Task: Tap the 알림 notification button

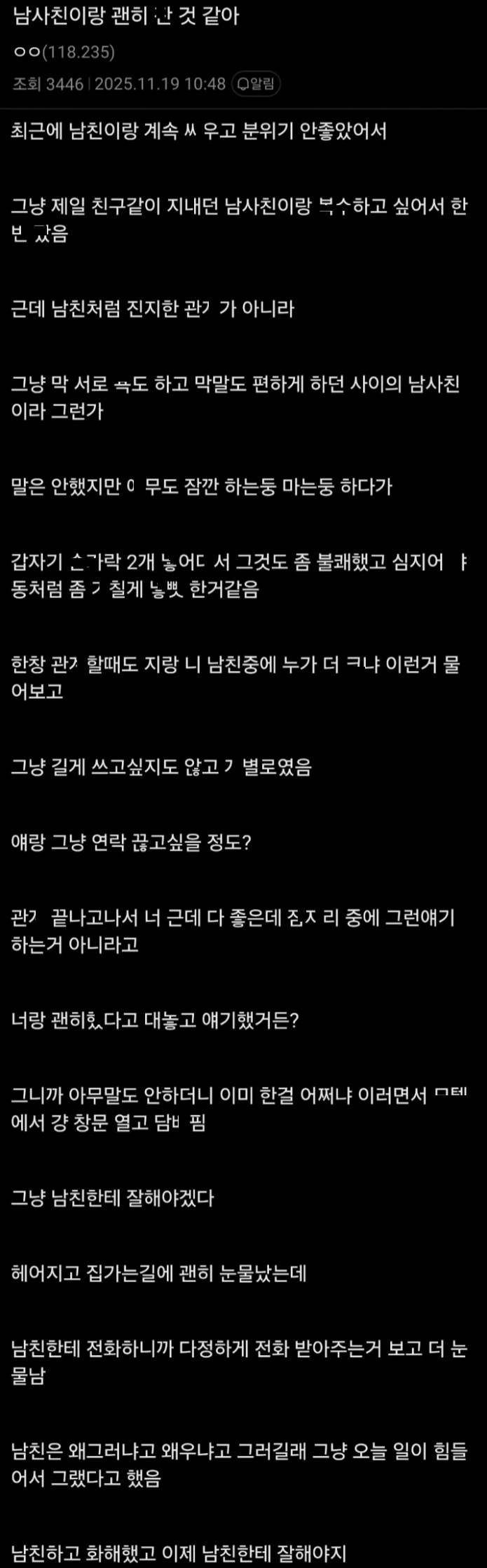Action: pos(256,84)
